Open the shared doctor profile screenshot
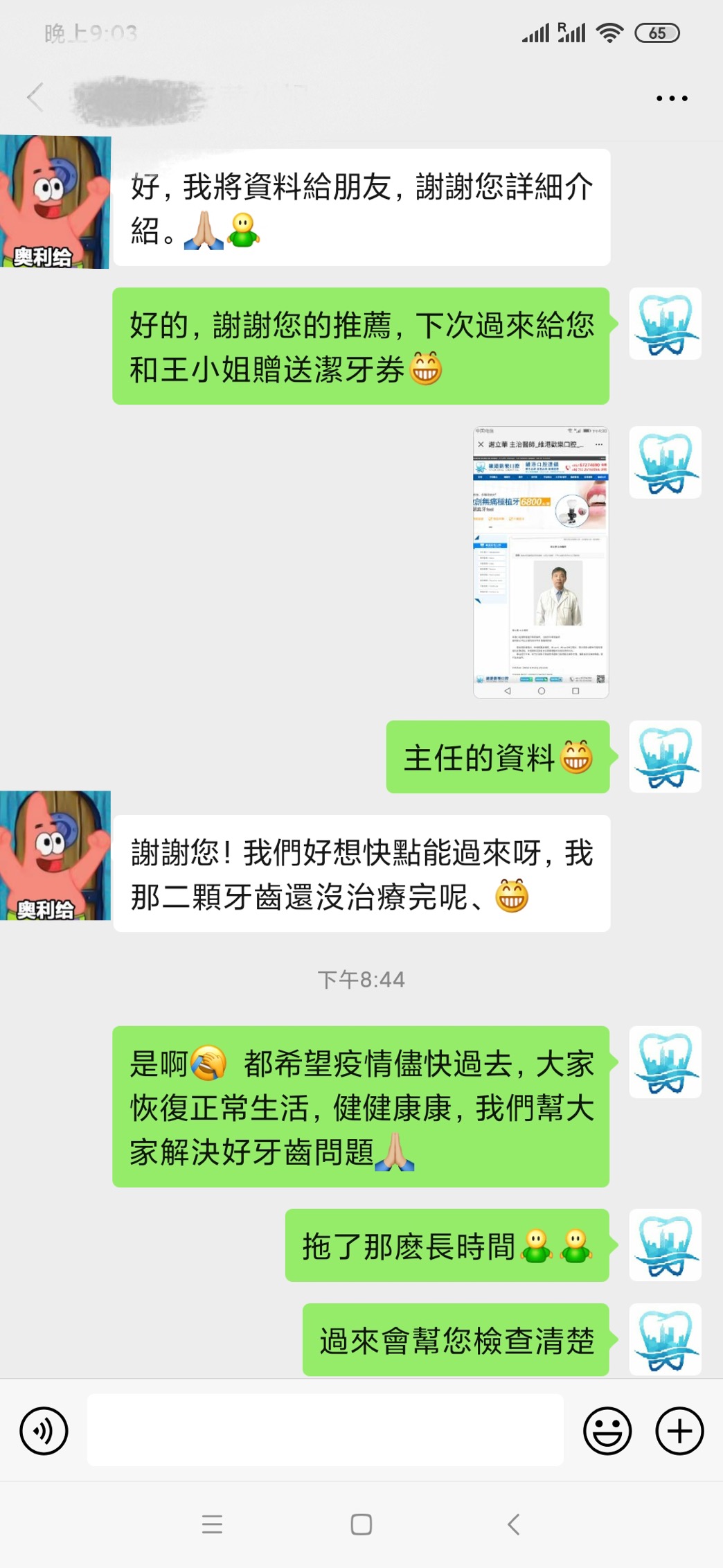723x1568 pixels. (x=540, y=562)
